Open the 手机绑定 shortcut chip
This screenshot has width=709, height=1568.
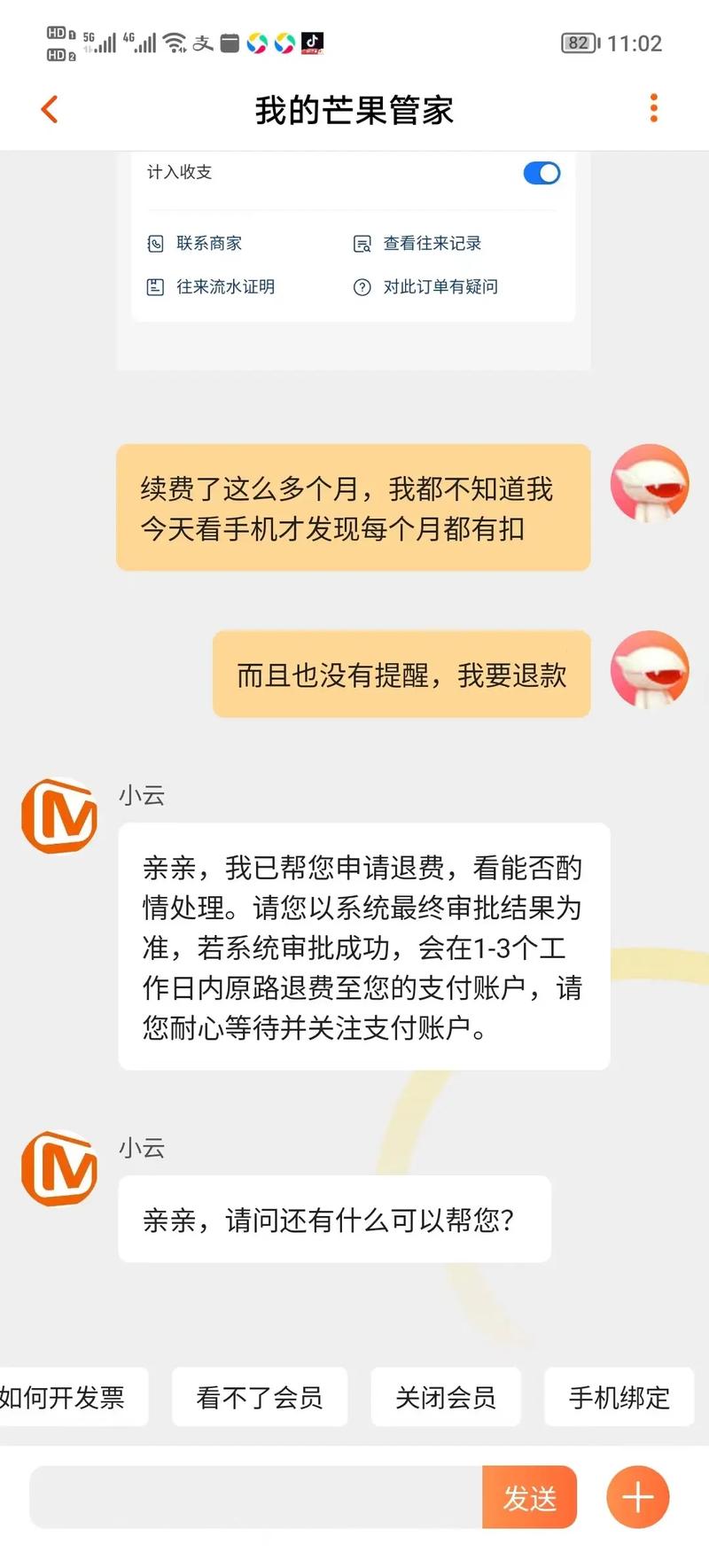pyautogui.click(x=619, y=1398)
